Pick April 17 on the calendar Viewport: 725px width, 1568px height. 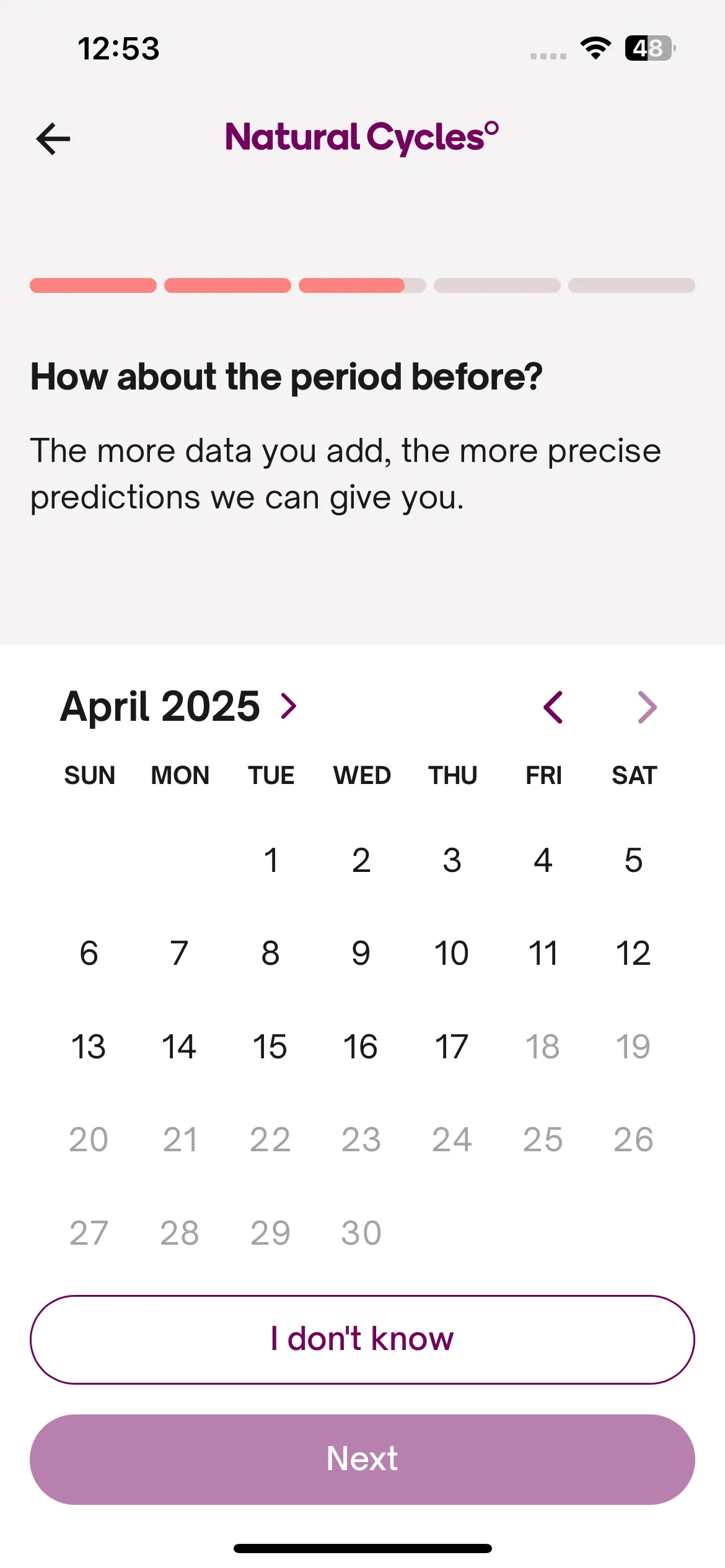[x=452, y=1047]
